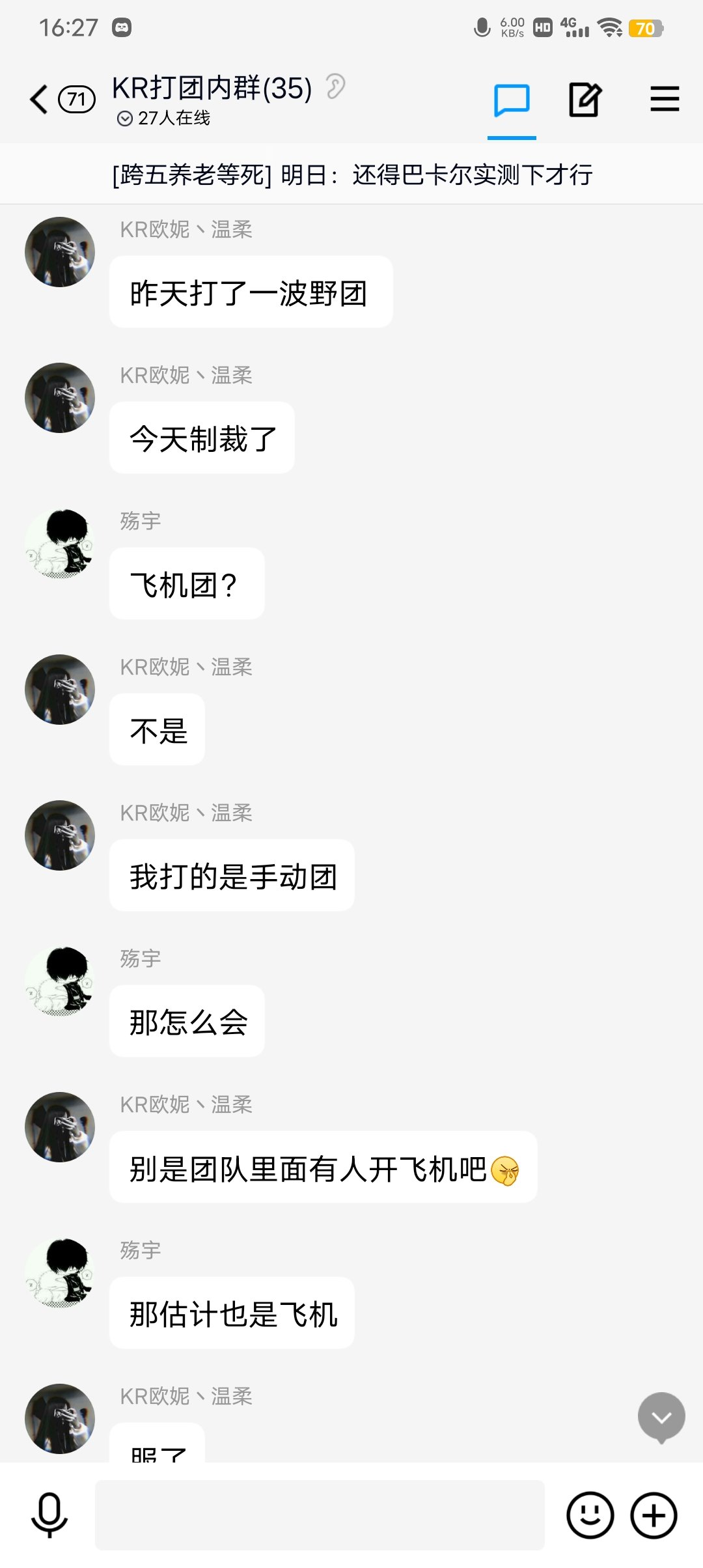Start a new chat with compose pen icon

point(584,99)
